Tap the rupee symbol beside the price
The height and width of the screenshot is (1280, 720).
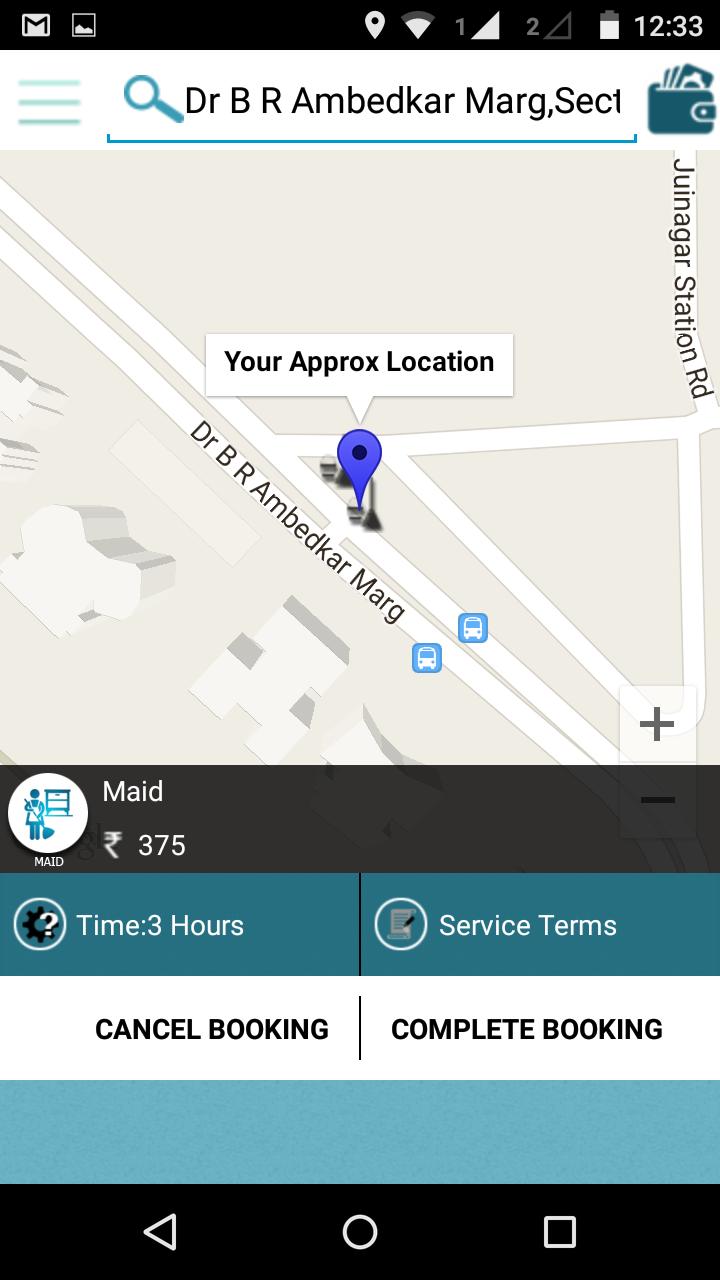(112, 845)
